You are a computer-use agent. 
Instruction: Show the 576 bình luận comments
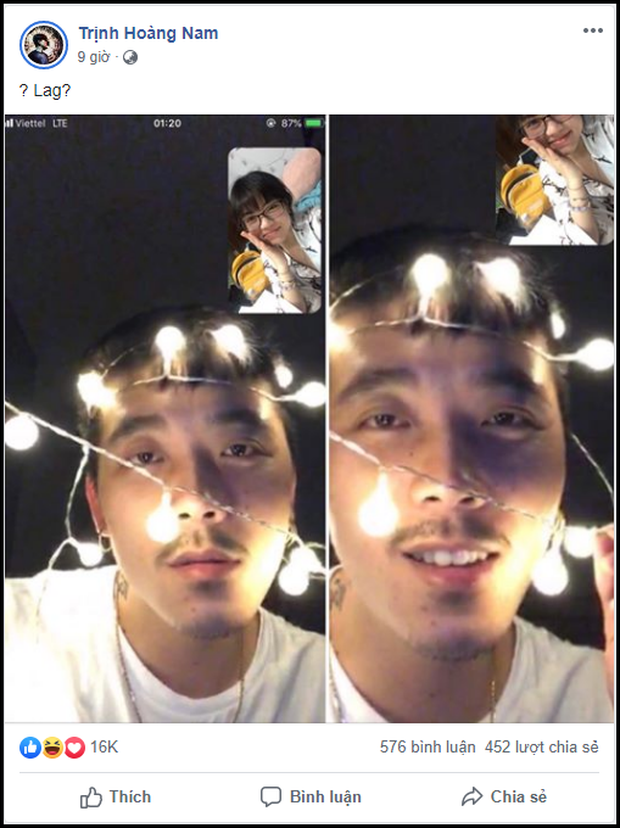click(427, 747)
